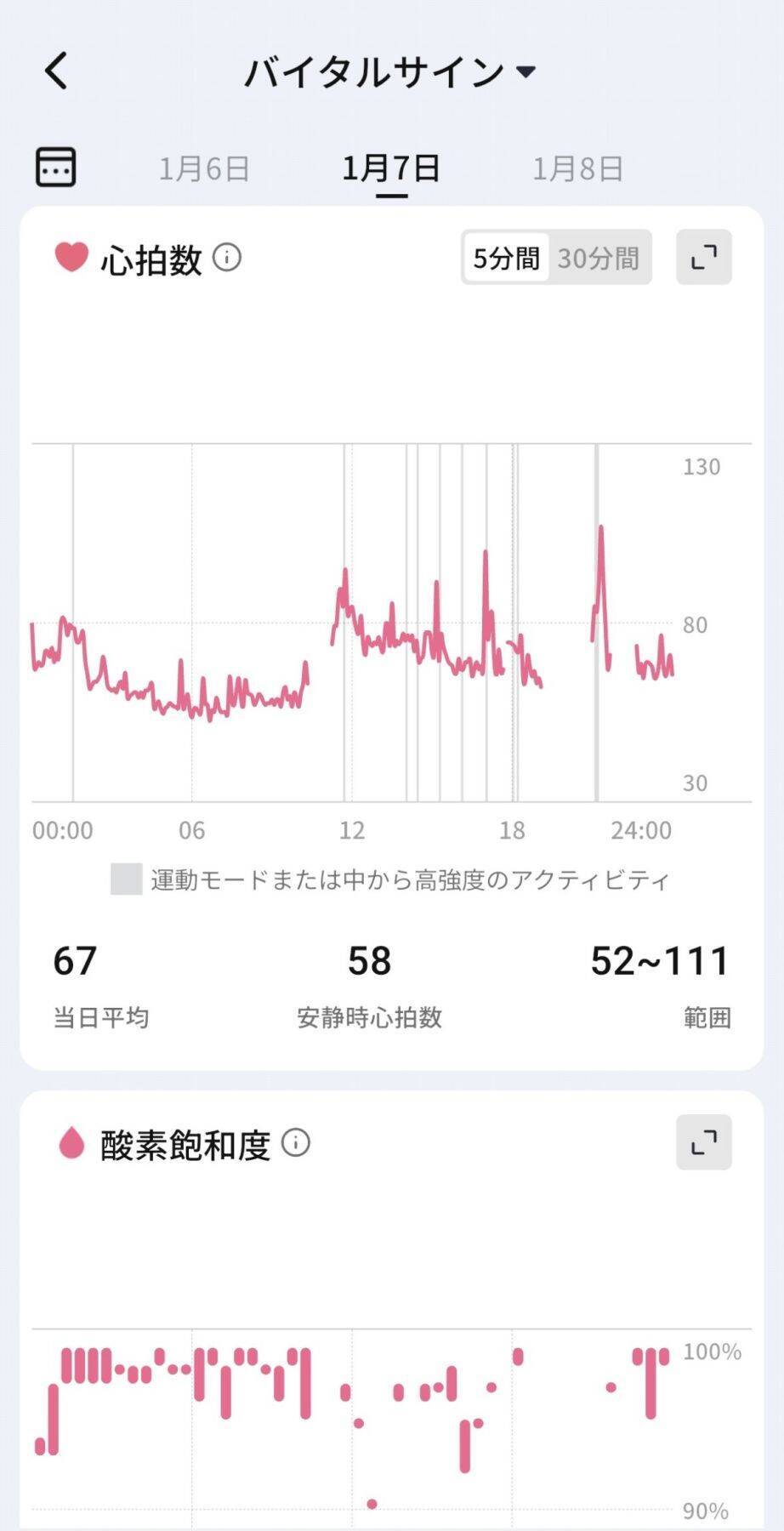Switch to the 1月6日 tab

pos(204,168)
